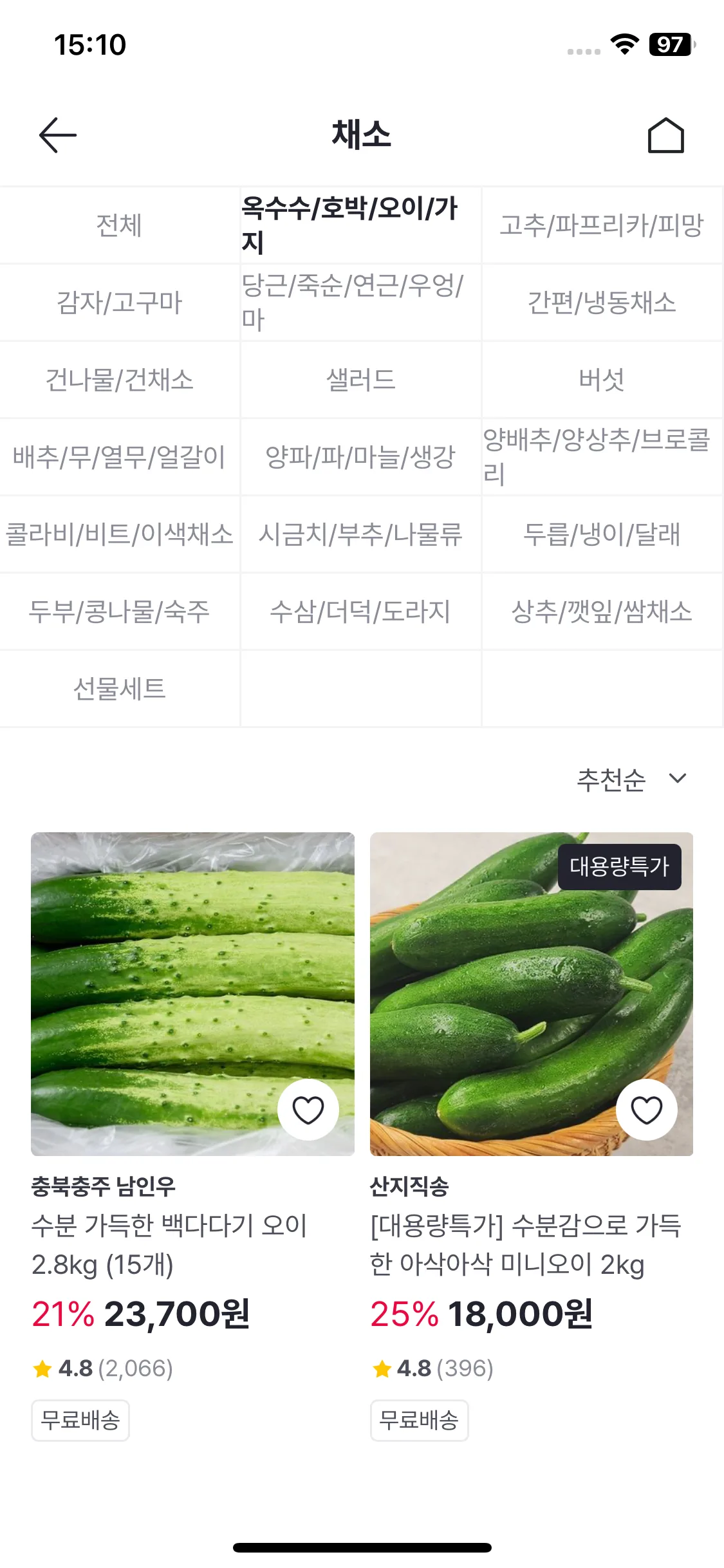Favorite the bulk cucumber listing
Screen dimensions: 724x1568
[647, 1109]
